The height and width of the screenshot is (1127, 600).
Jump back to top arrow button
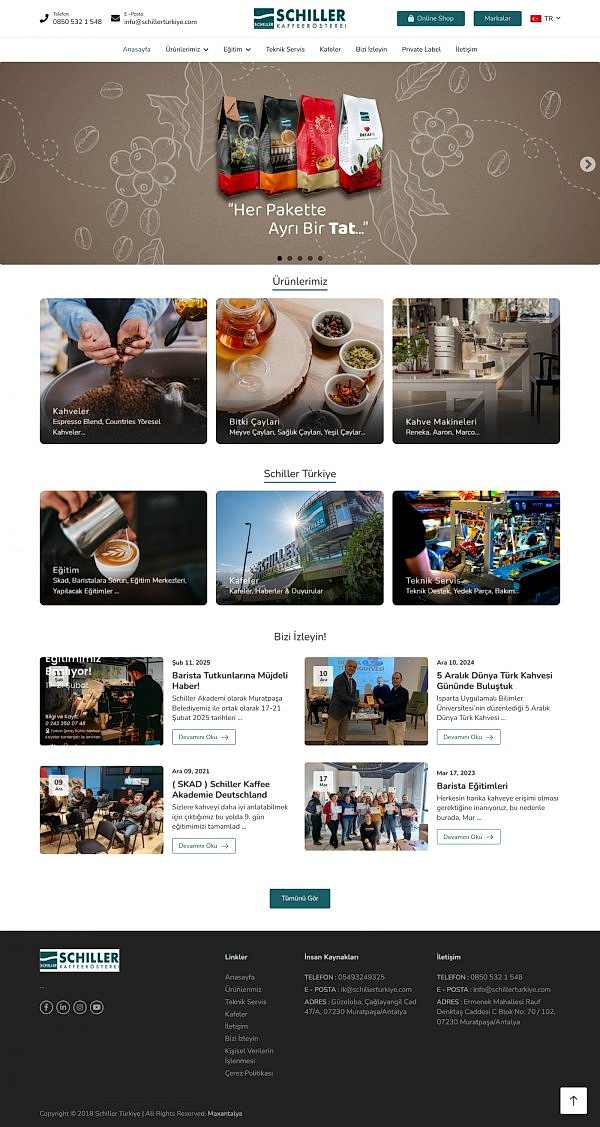(x=573, y=1100)
